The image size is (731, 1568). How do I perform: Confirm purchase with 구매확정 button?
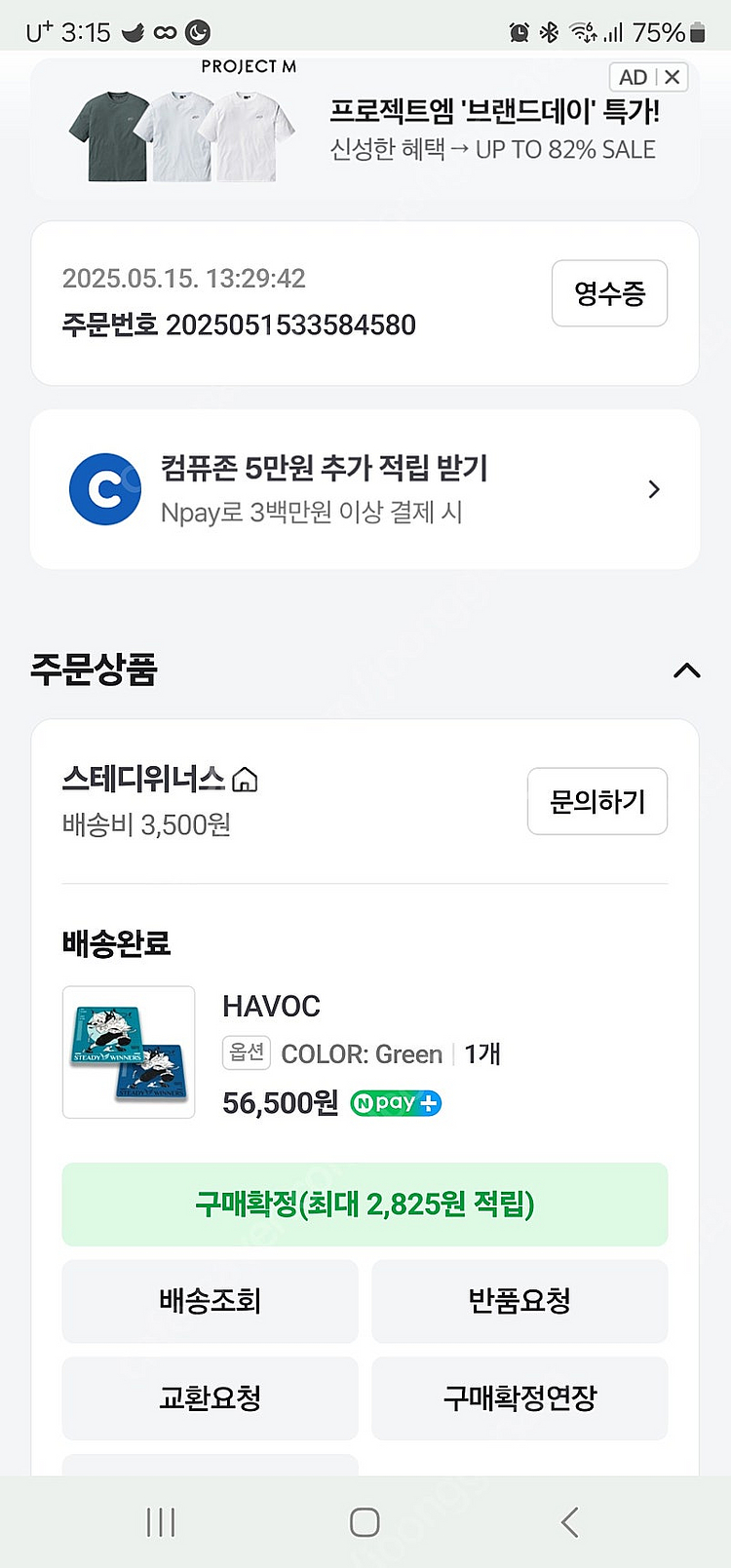click(x=365, y=1205)
